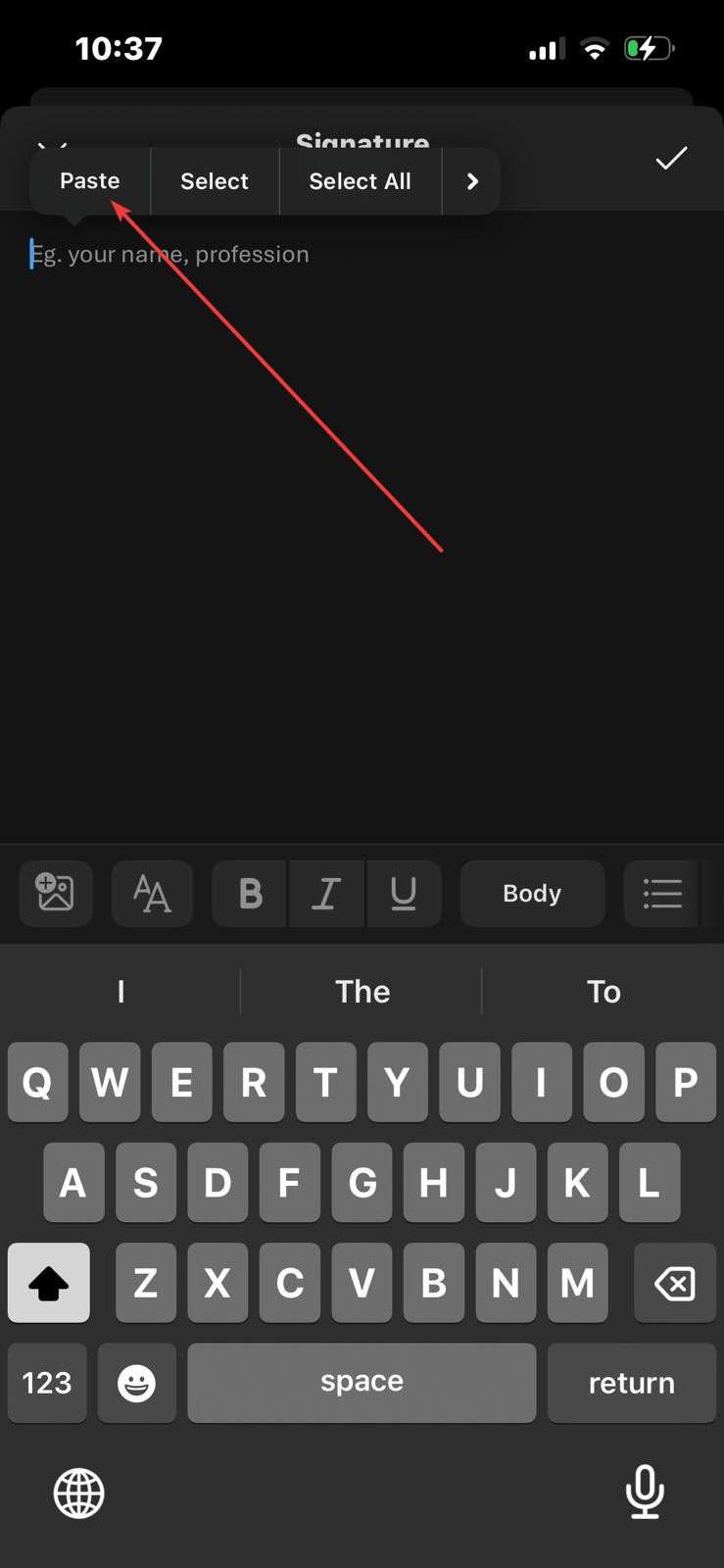Screen dimensions: 724x1568
Task: Open the emoji keyboard
Action: [x=136, y=1383]
